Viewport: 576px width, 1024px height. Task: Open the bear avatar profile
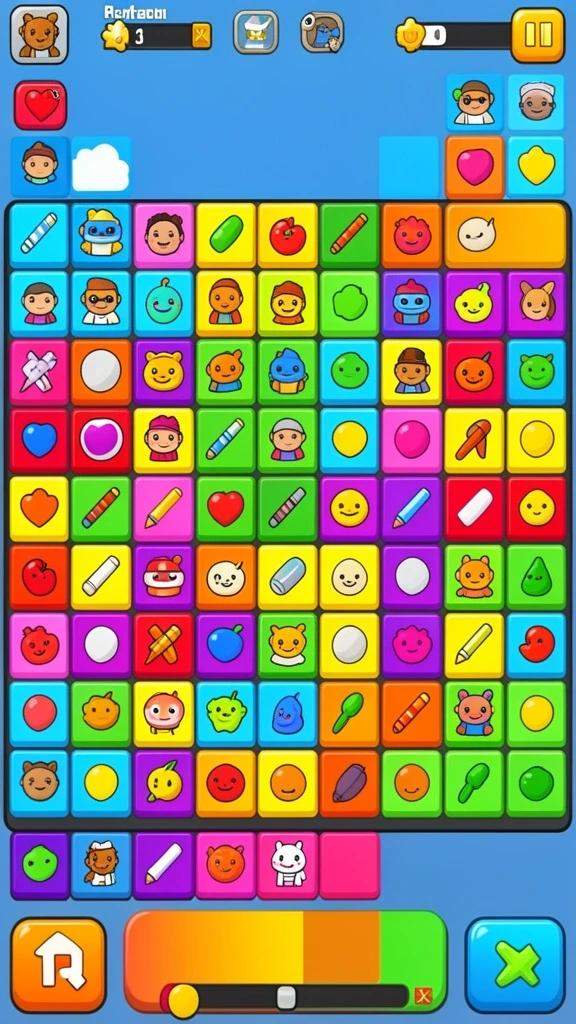[x=39, y=35]
